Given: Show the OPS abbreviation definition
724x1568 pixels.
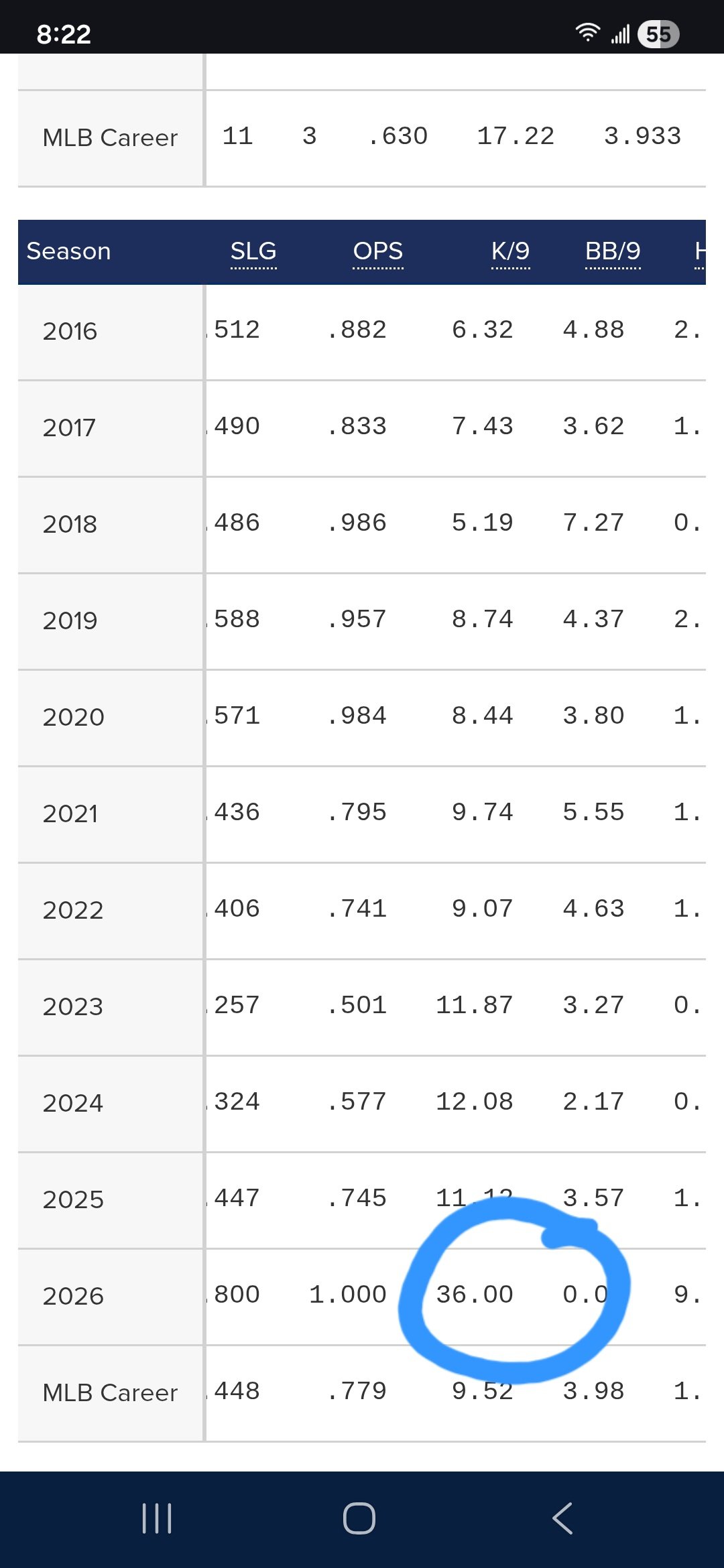Looking at the screenshot, I should click(x=378, y=251).
